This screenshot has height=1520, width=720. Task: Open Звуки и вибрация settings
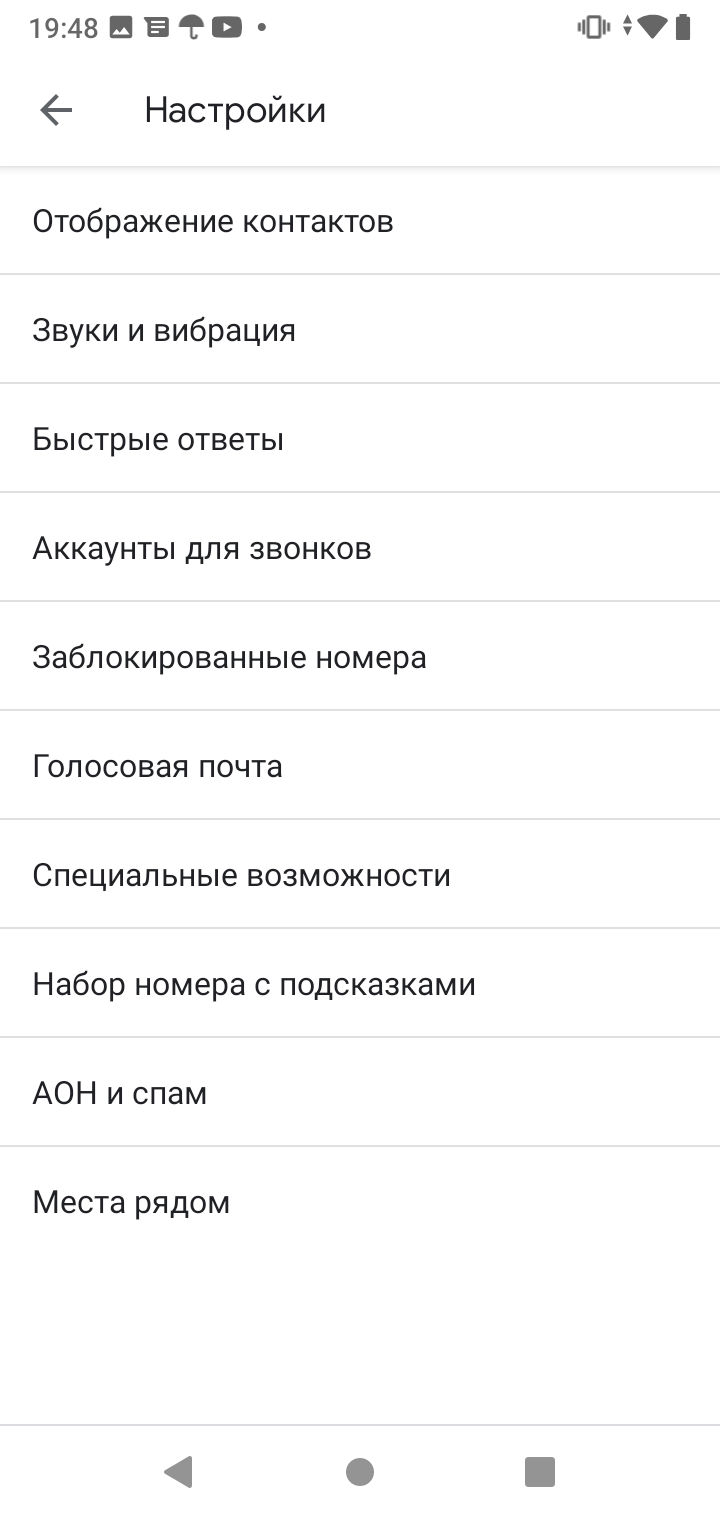point(360,329)
